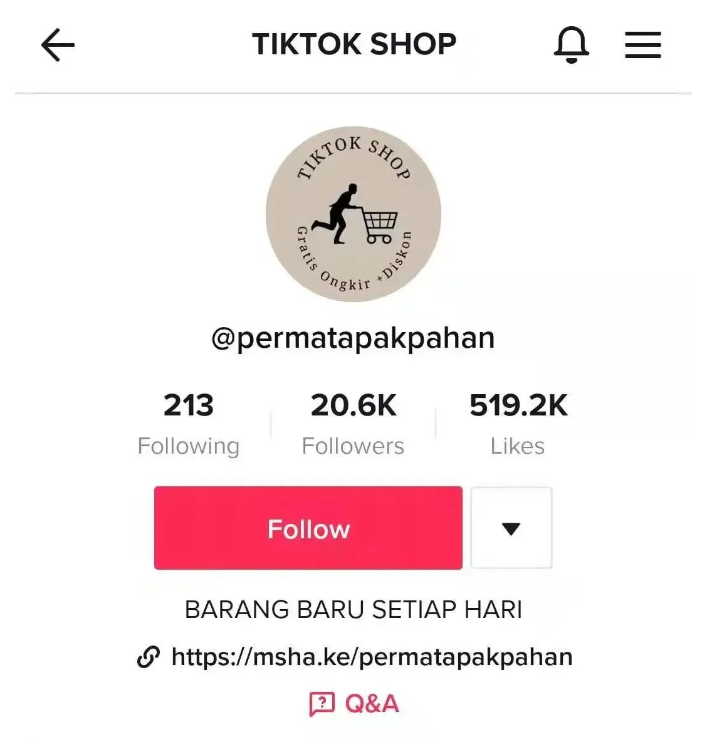Open the notifications bell

pos(571,45)
